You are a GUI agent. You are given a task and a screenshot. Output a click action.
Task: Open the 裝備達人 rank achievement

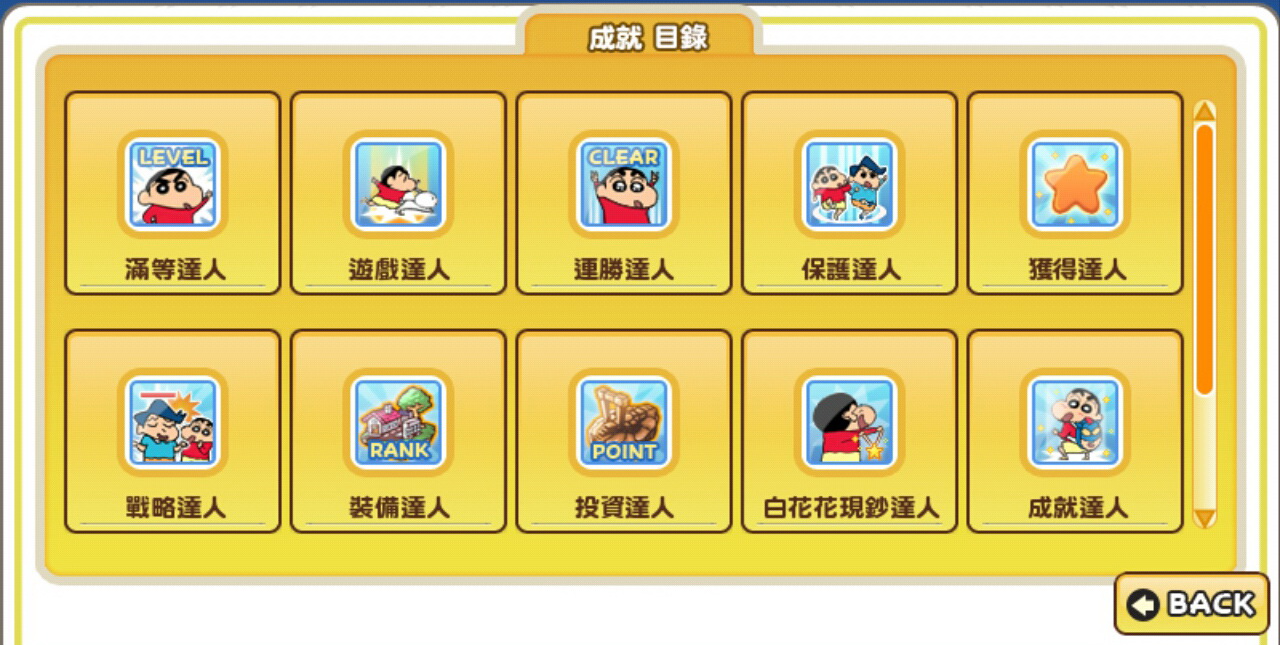[398, 431]
